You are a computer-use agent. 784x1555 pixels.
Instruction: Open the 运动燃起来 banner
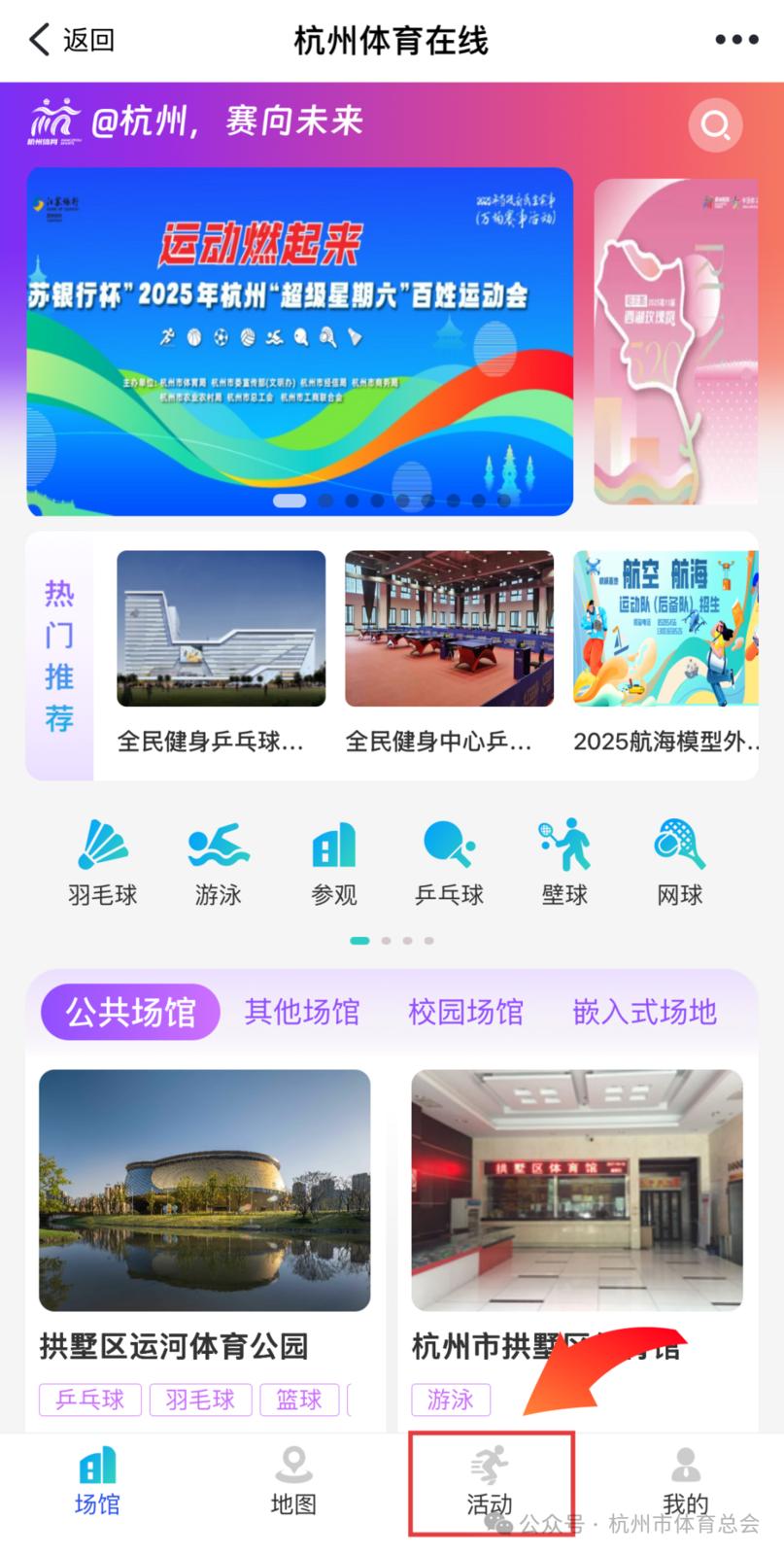pos(299,341)
